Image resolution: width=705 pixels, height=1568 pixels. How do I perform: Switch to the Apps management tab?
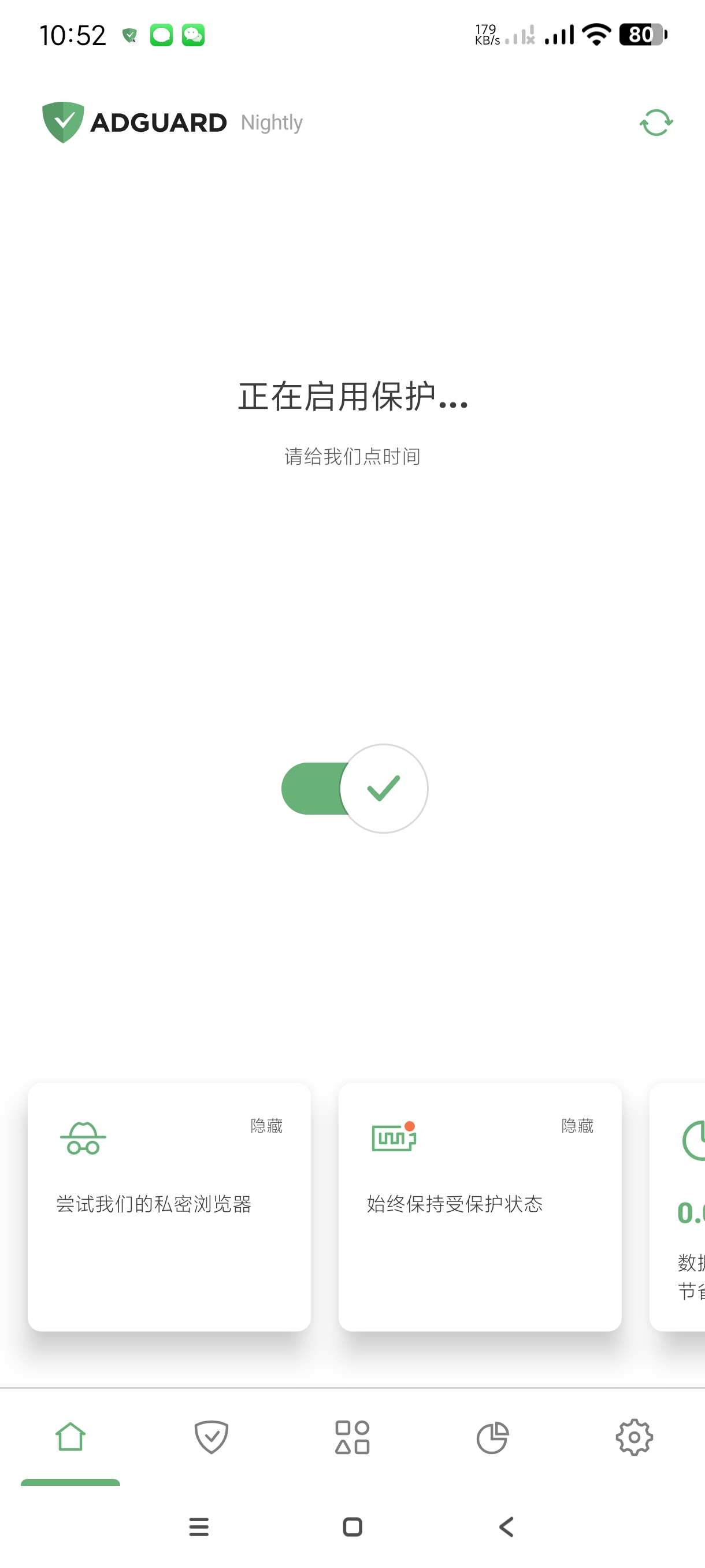[x=352, y=1437]
